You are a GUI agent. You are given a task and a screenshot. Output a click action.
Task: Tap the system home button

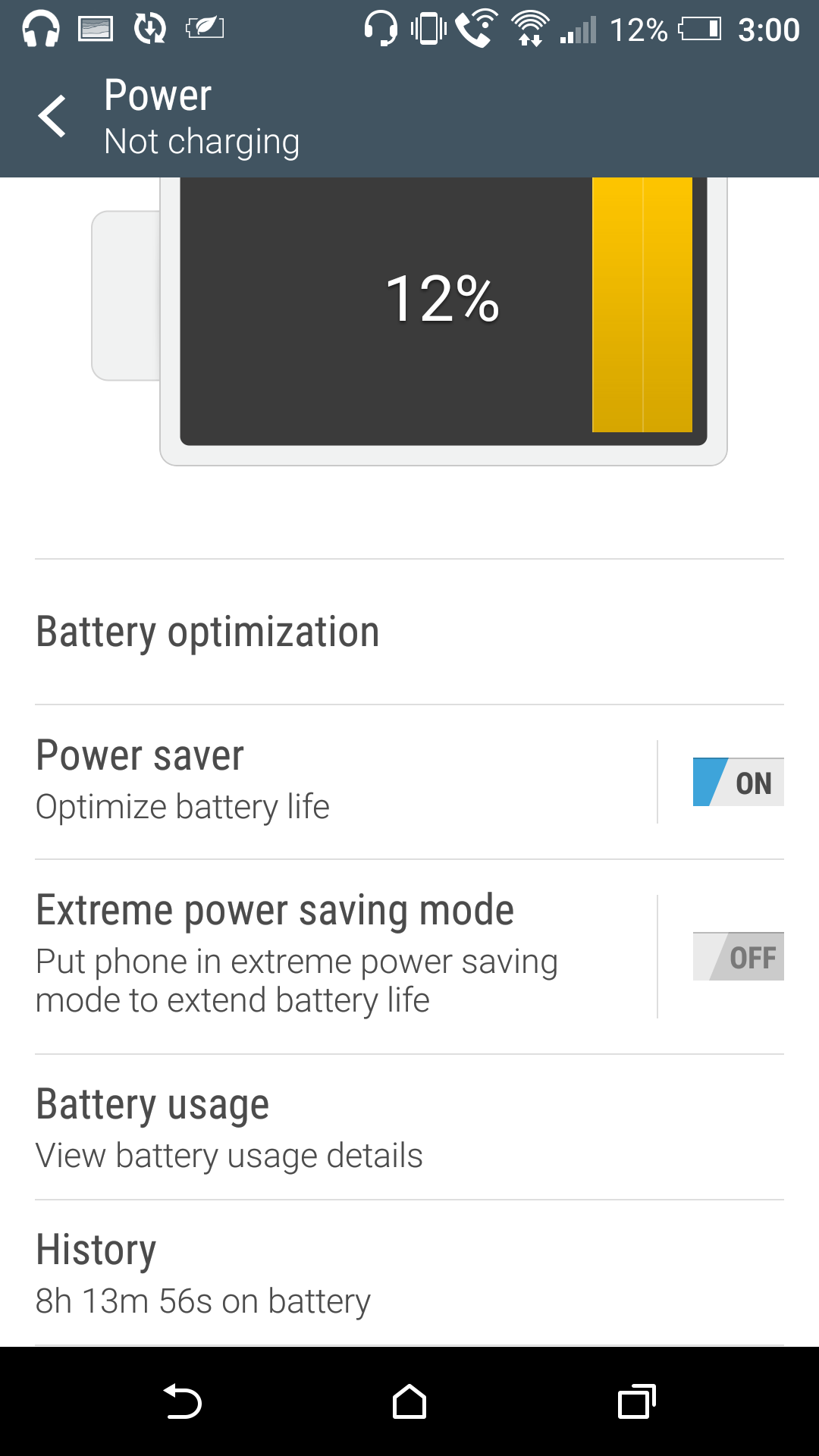409,1401
